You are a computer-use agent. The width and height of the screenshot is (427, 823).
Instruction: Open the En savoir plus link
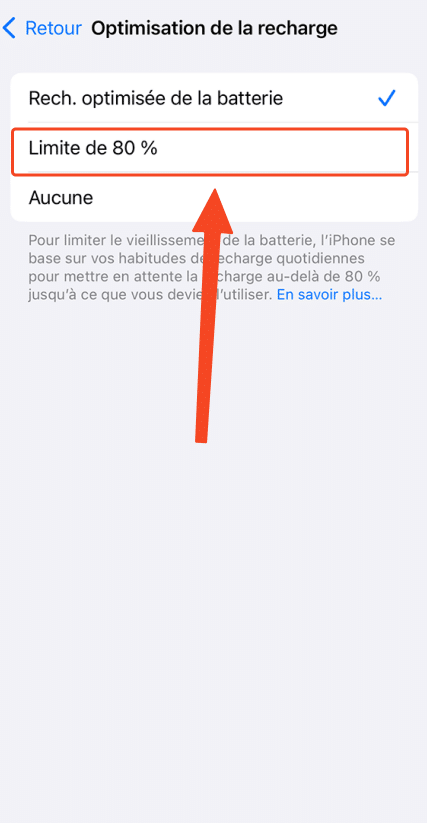[329, 295]
